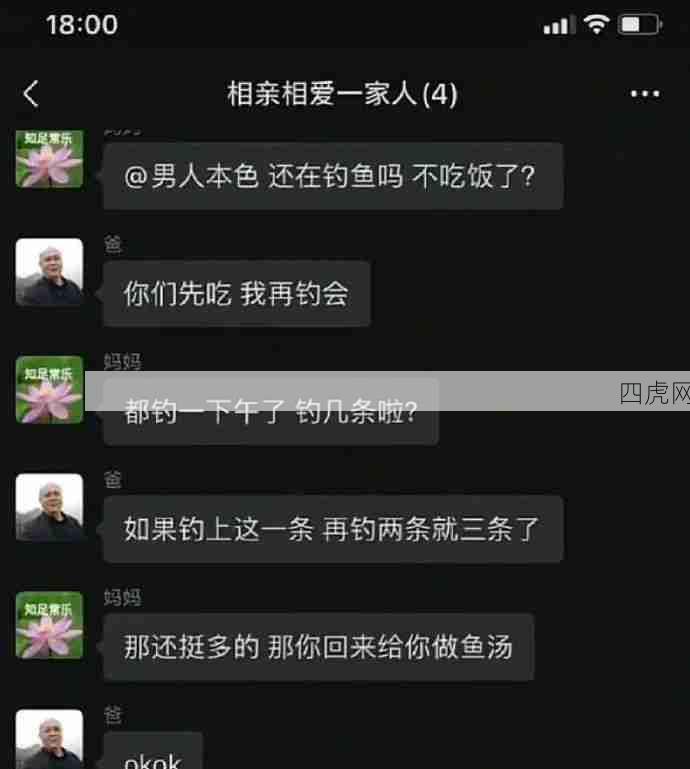
Task: Open 爸's avatar beside 如果钓上这一条 message
Action: pyautogui.click(x=49, y=507)
